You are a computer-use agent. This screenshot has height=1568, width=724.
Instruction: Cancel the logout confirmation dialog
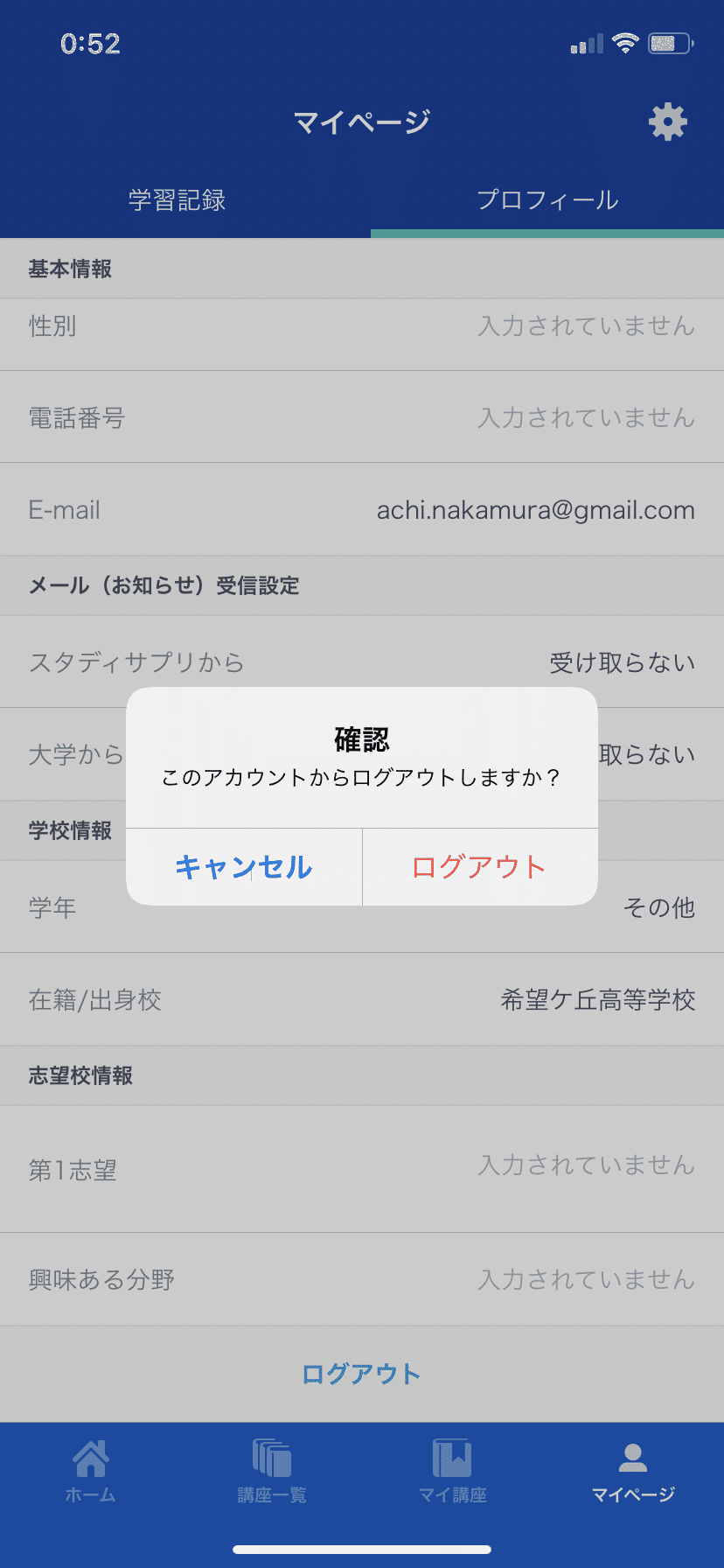point(244,866)
